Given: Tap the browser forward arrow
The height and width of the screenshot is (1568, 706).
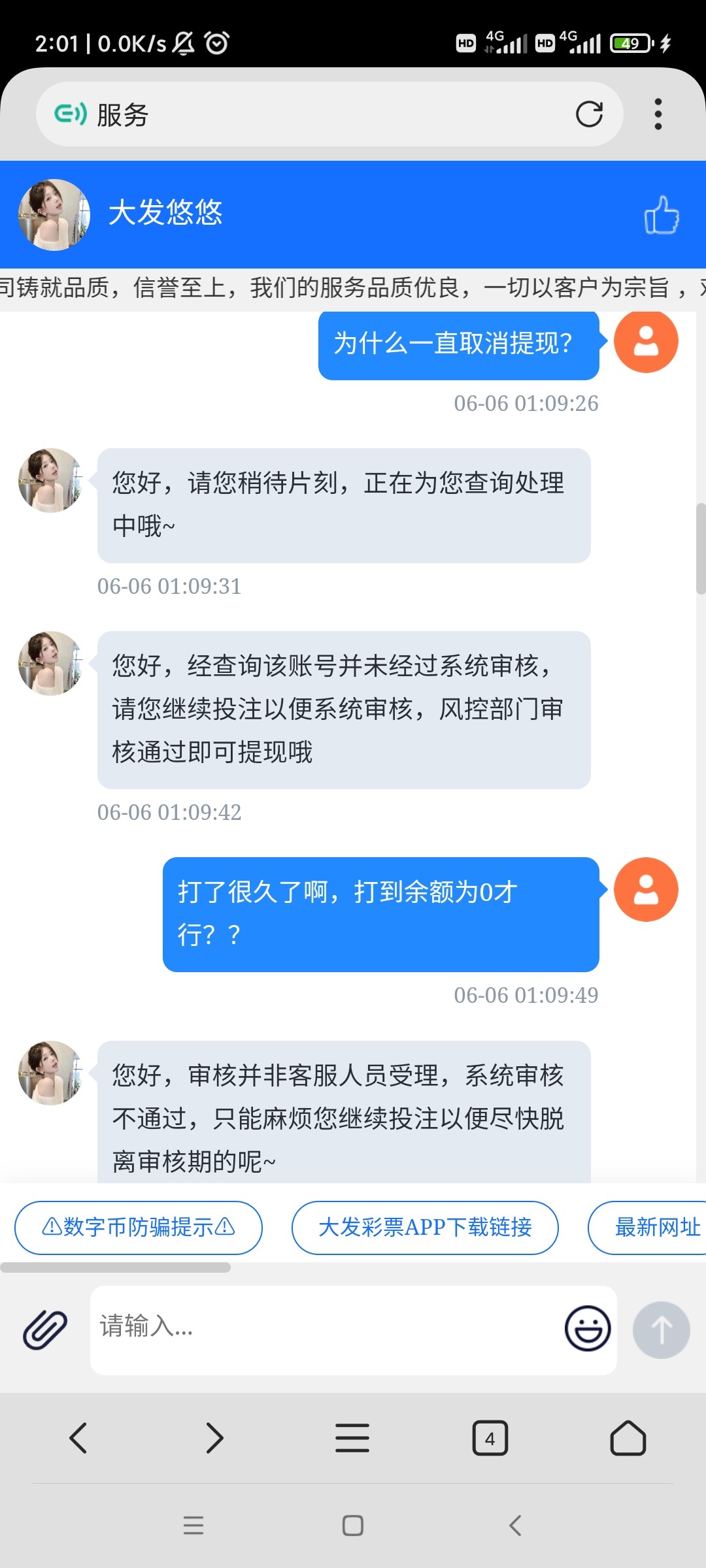Looking at the screenshot, I should [215, 1438].
